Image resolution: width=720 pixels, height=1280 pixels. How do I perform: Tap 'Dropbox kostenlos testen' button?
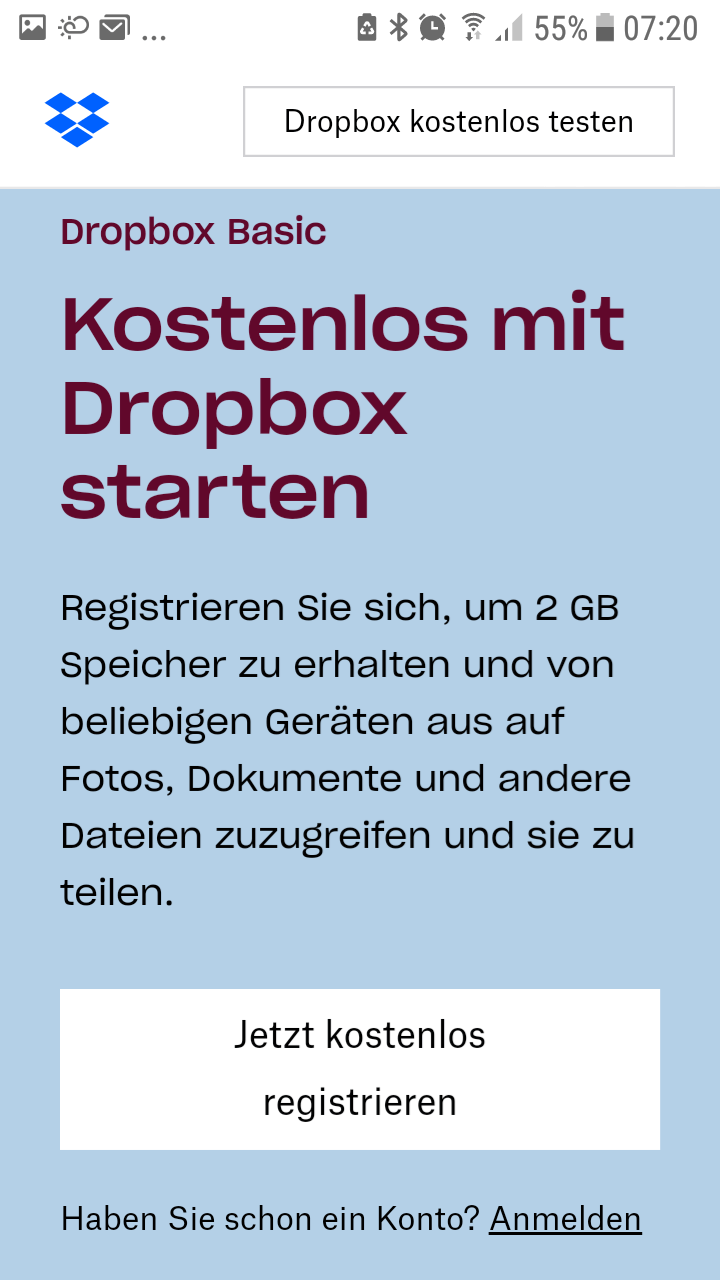pyautogui.click(x=459, y=121)
